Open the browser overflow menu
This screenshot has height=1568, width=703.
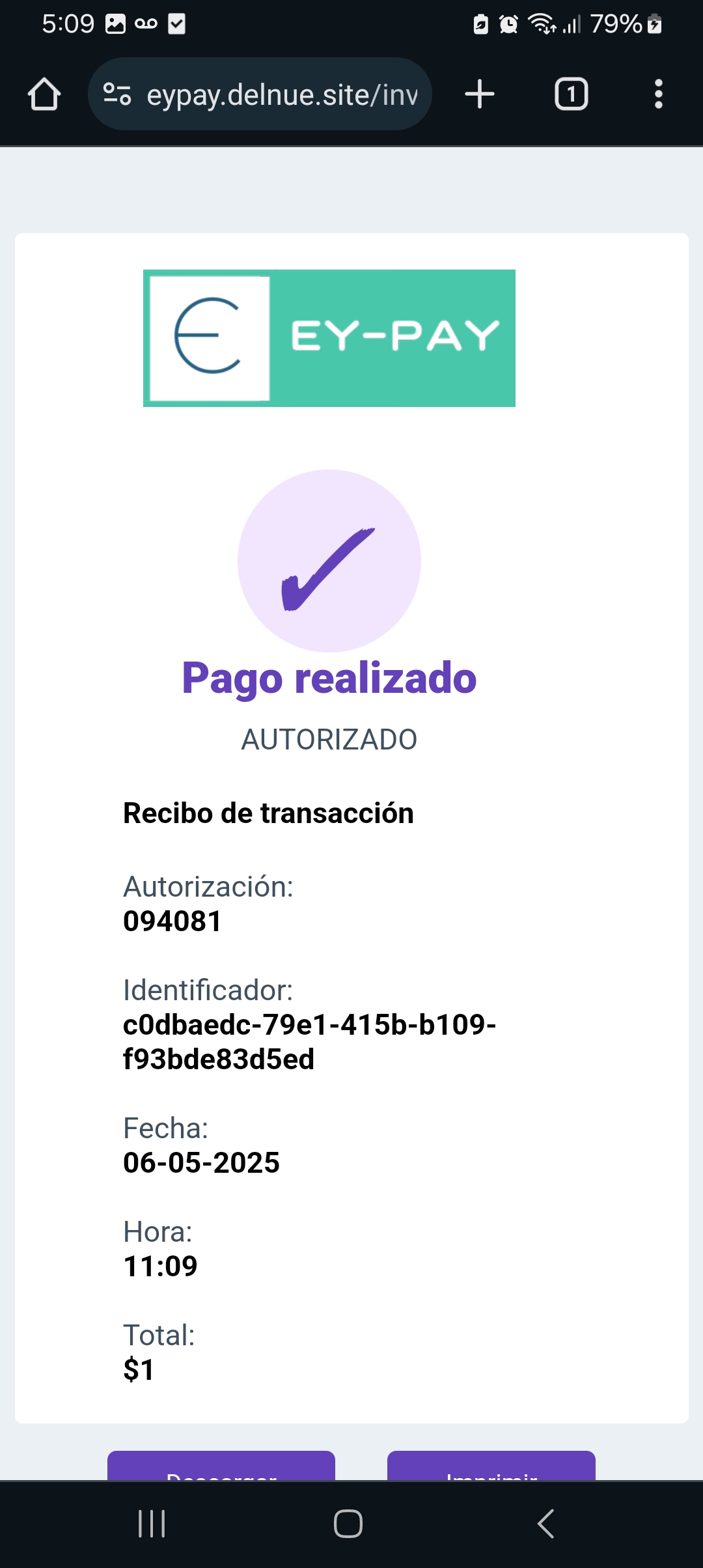click(659, 94)
